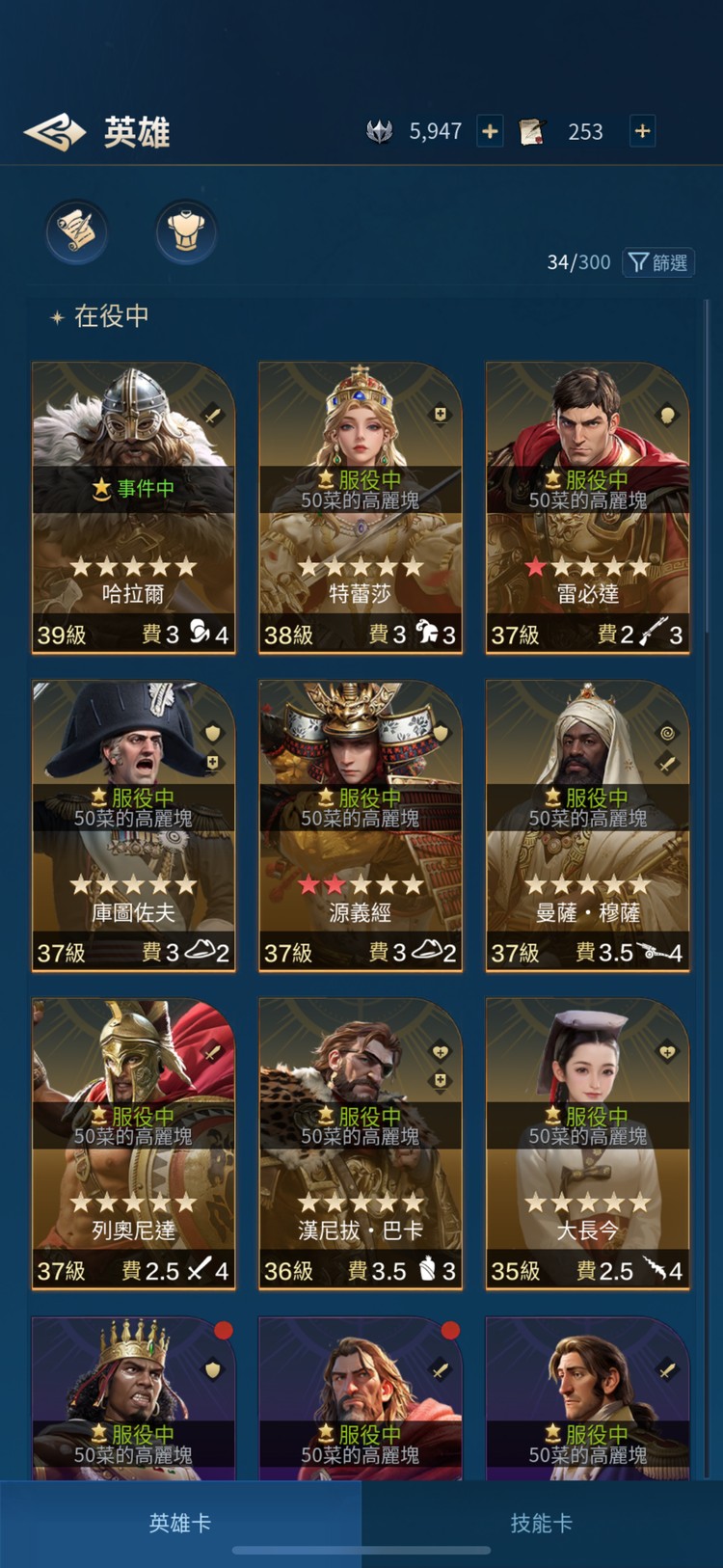This screenshot has width=723, height=1568.
Task: Open hero card 哈拉爾
Action: point(134,508)
